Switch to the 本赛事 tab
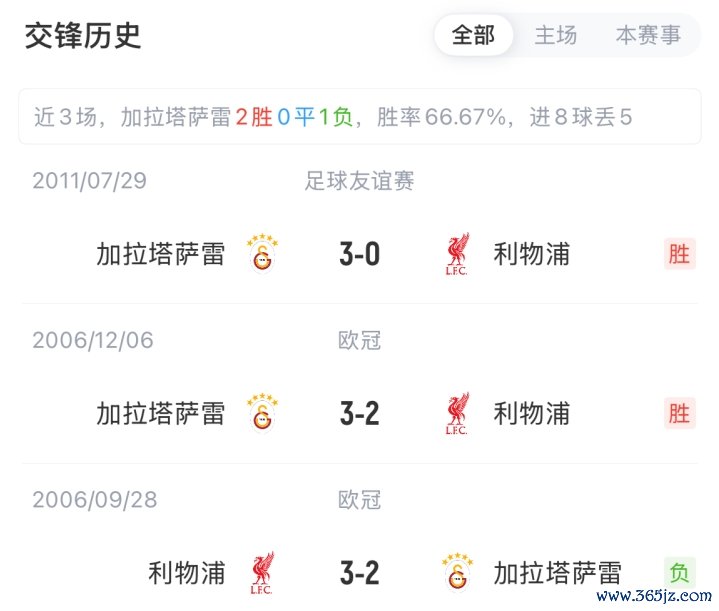This screenshot has height=611, width=719. 648,35
